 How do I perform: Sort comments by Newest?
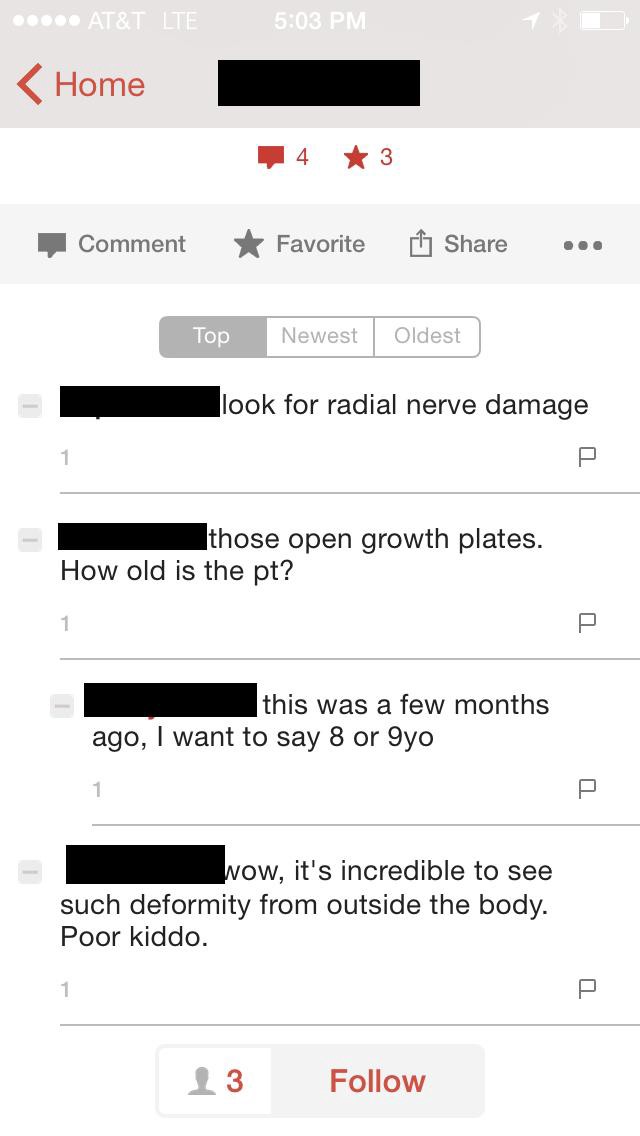pos(320,336)
